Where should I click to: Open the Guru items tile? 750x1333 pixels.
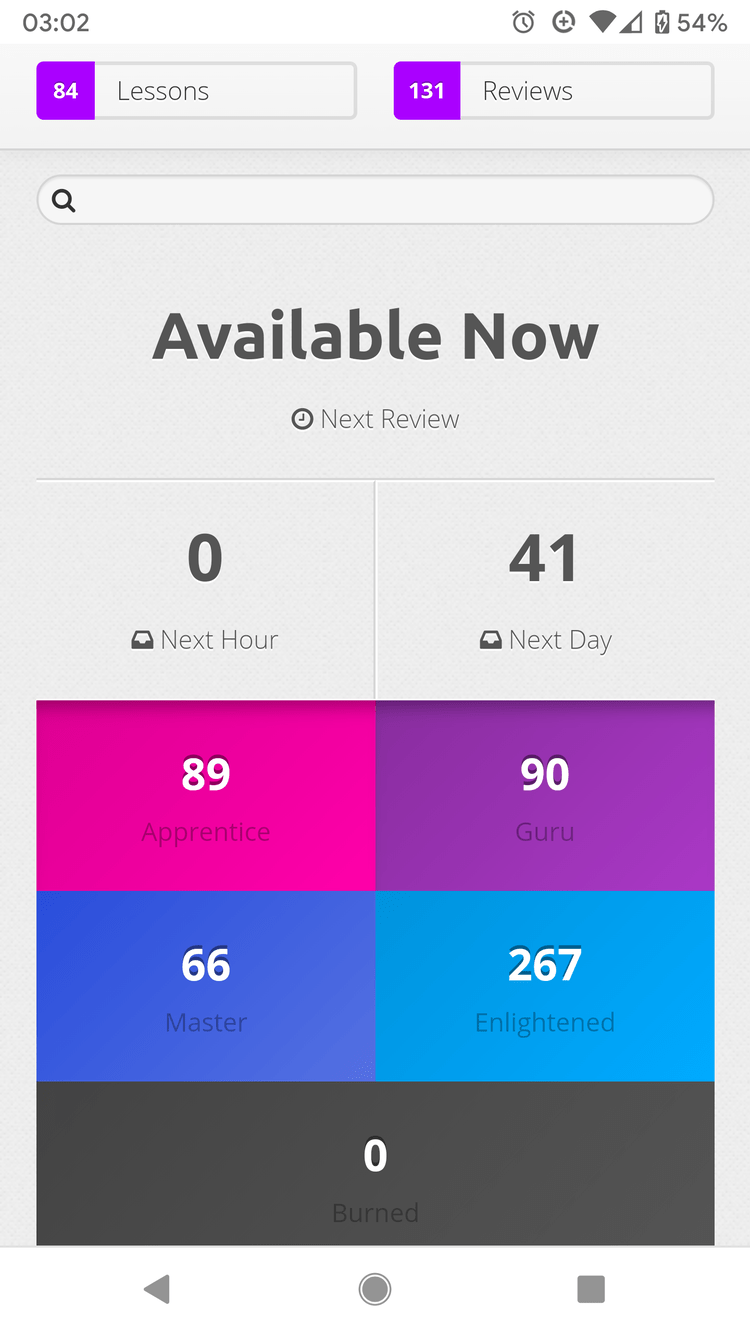[545, 796]
